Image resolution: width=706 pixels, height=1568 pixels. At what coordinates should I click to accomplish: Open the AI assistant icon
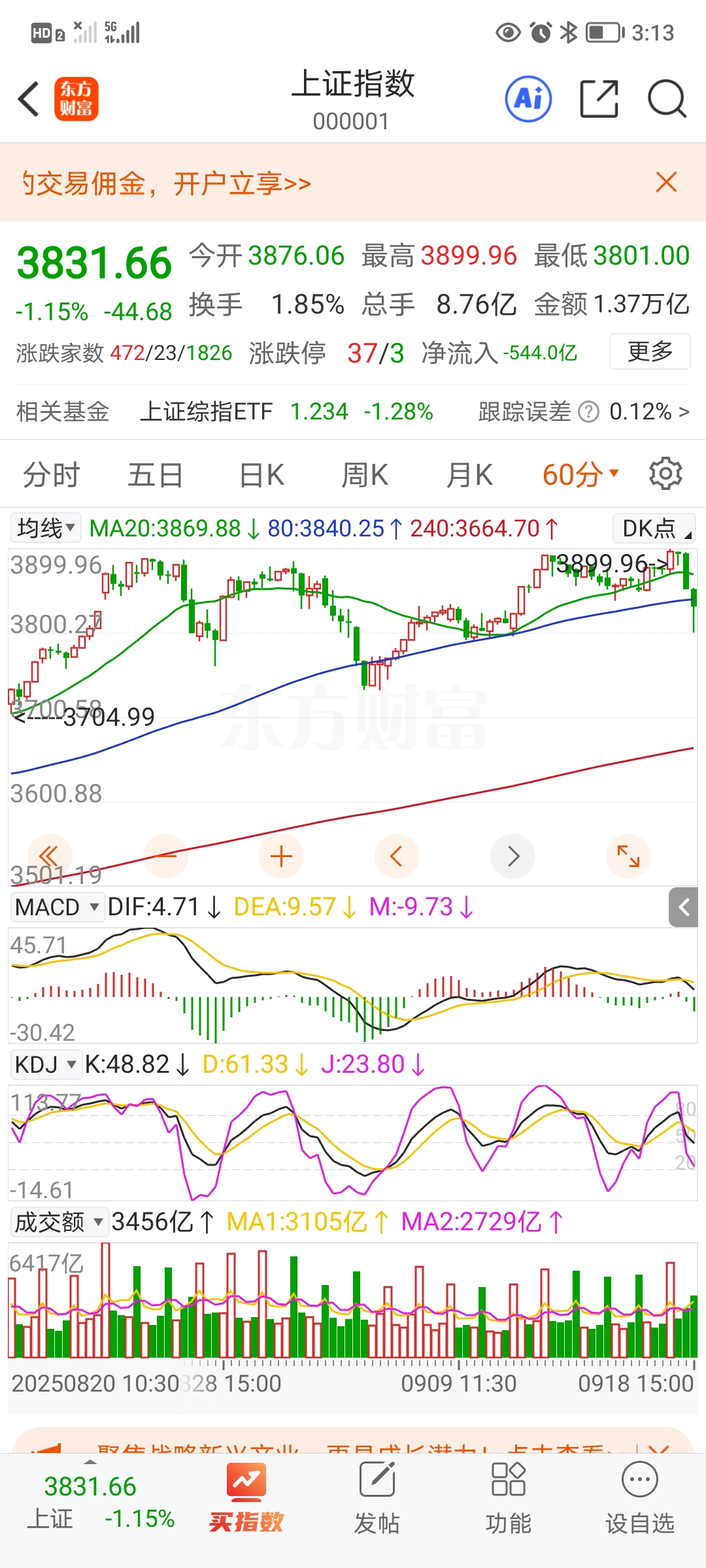tap(528, 99)
